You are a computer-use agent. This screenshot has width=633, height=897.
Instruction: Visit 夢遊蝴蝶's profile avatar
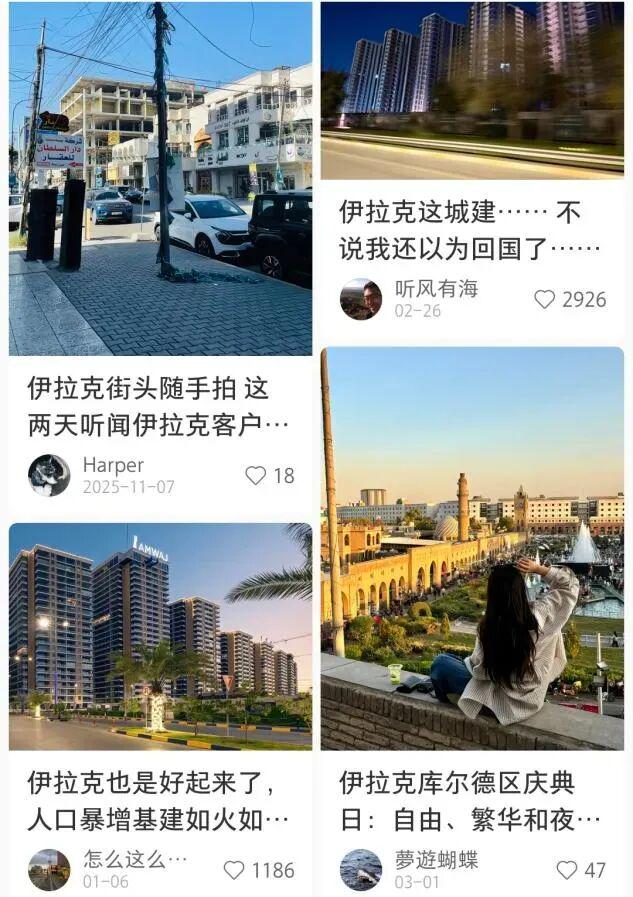tap(360, 870)
